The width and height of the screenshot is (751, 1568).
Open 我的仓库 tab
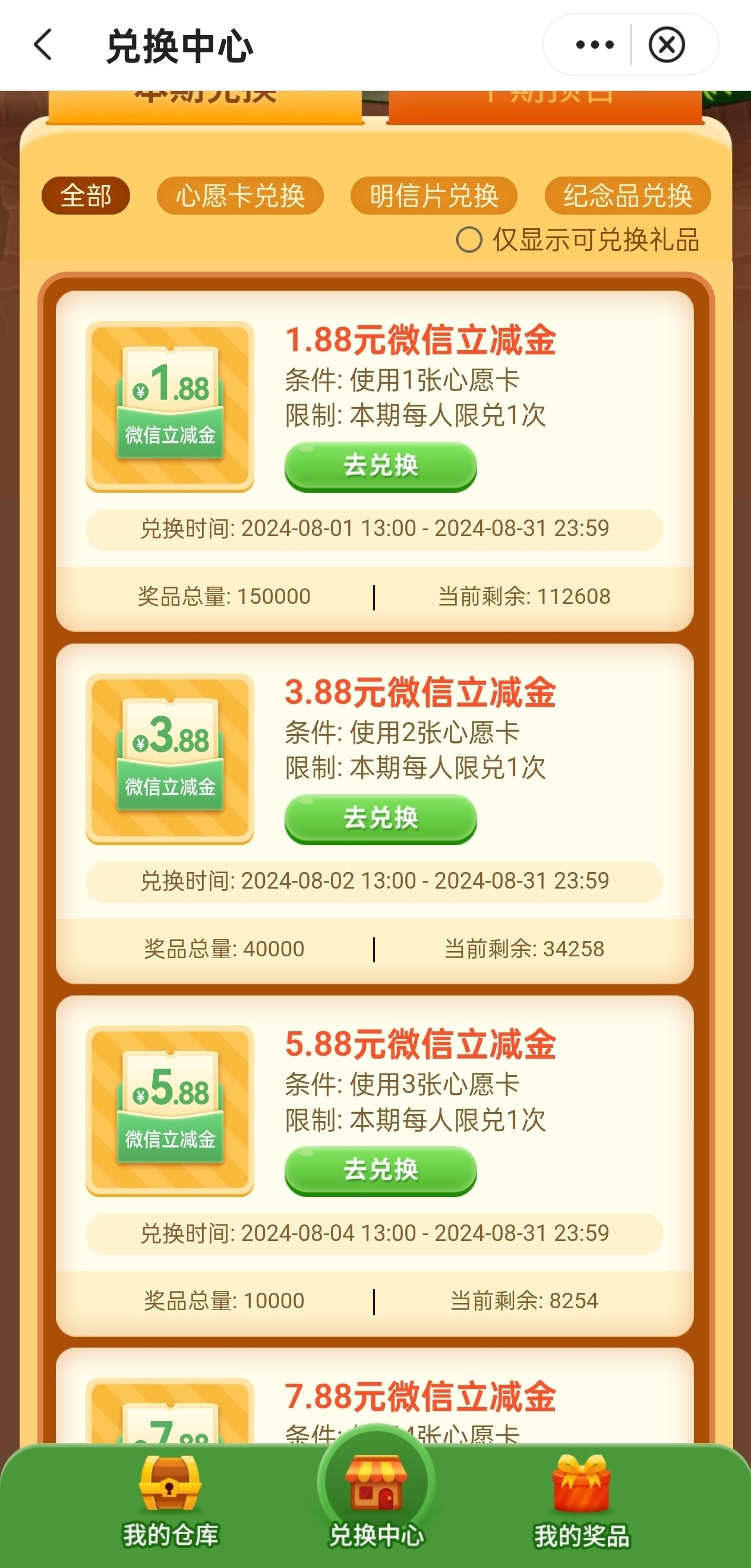171,1503
